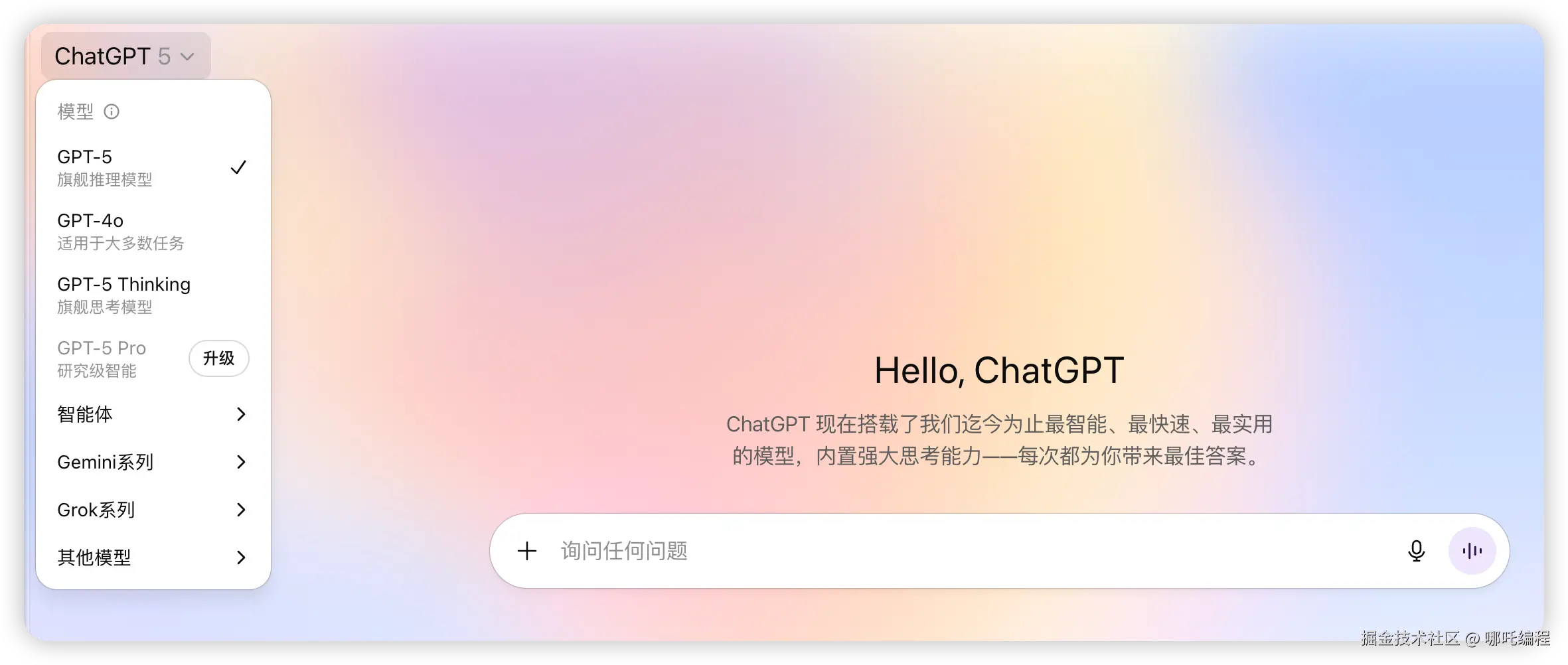
Task: Expand the Gemini系列 submenu
Action: 152,462
